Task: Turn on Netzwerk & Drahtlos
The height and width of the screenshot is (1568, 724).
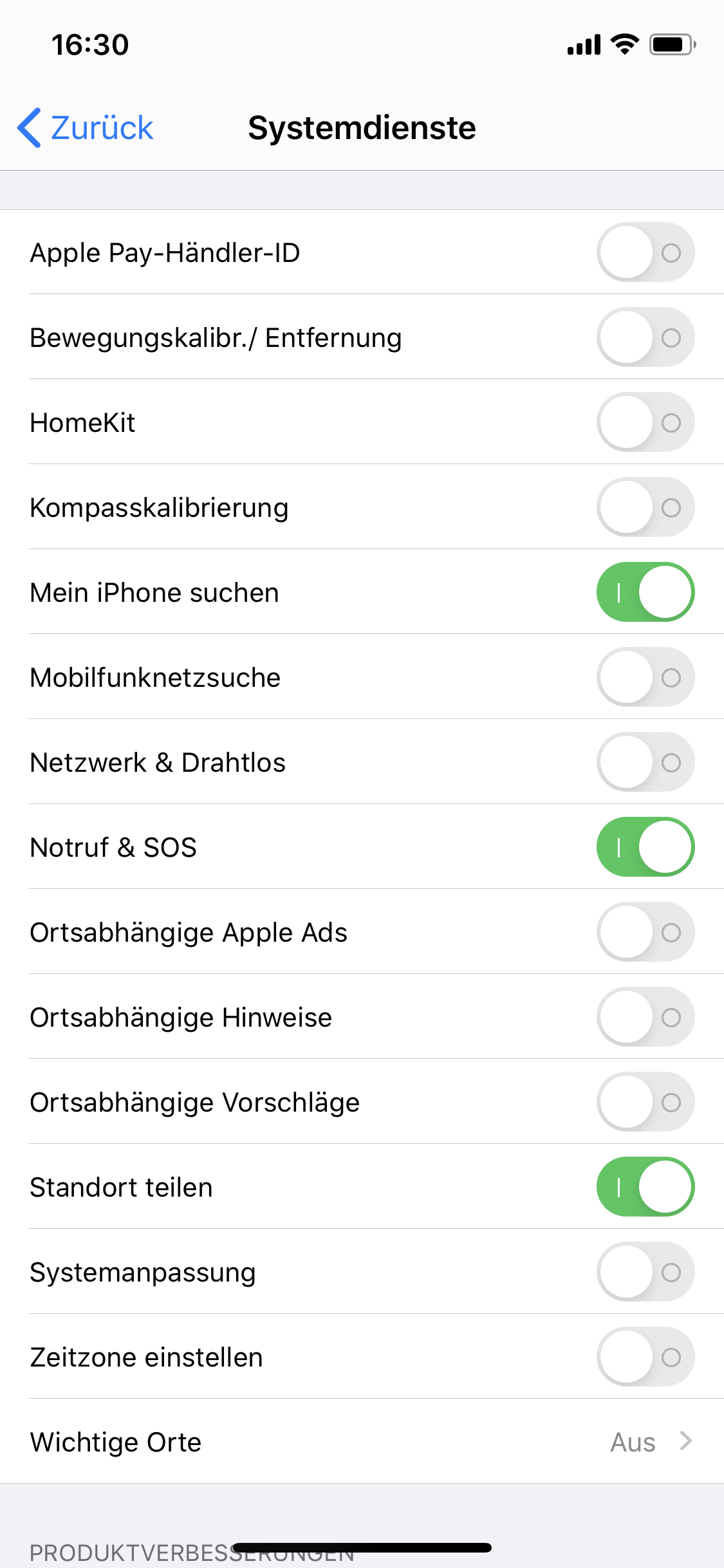Action: [645, 762]
